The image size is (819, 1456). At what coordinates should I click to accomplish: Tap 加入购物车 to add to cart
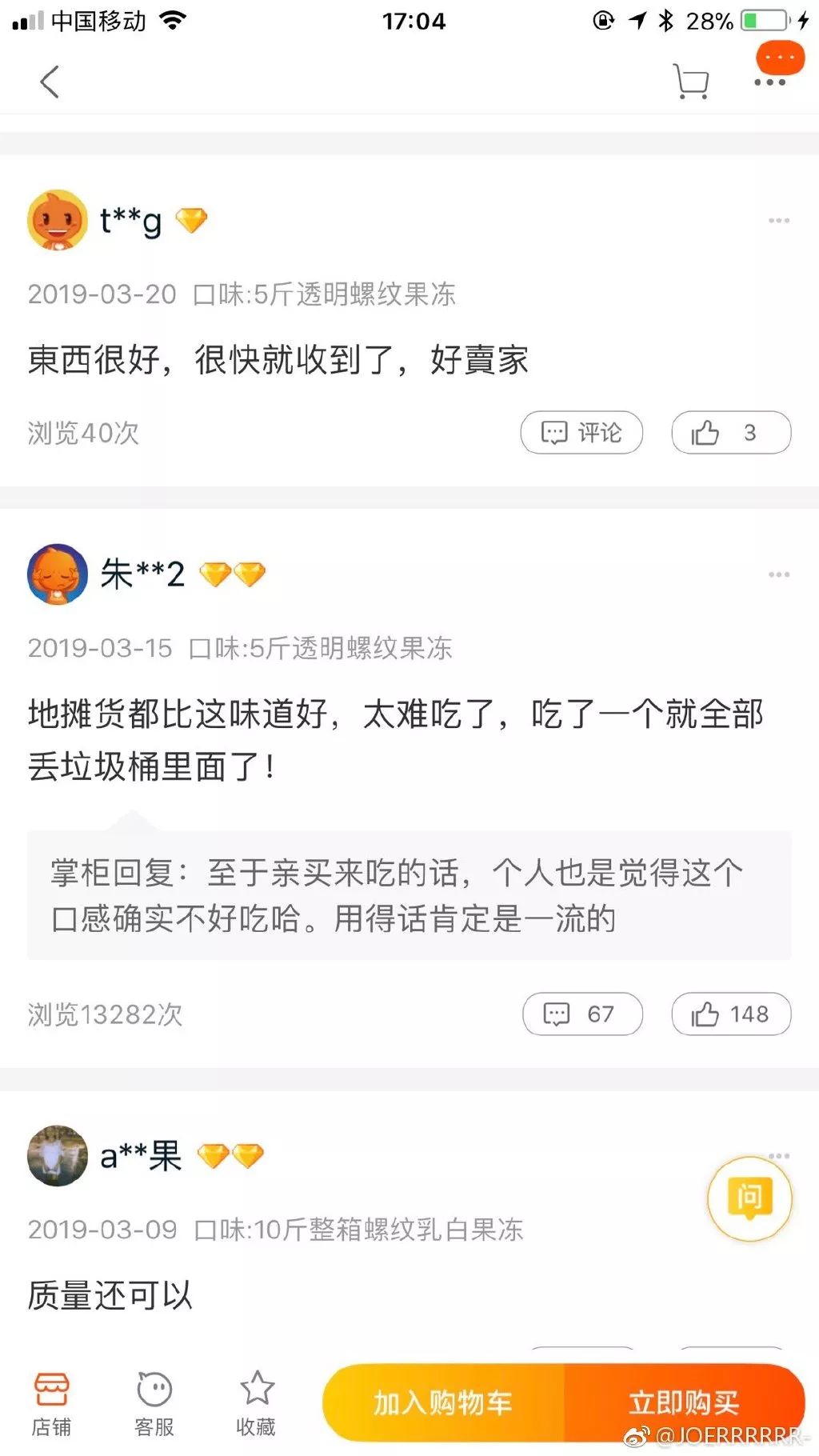(443, 1402)
